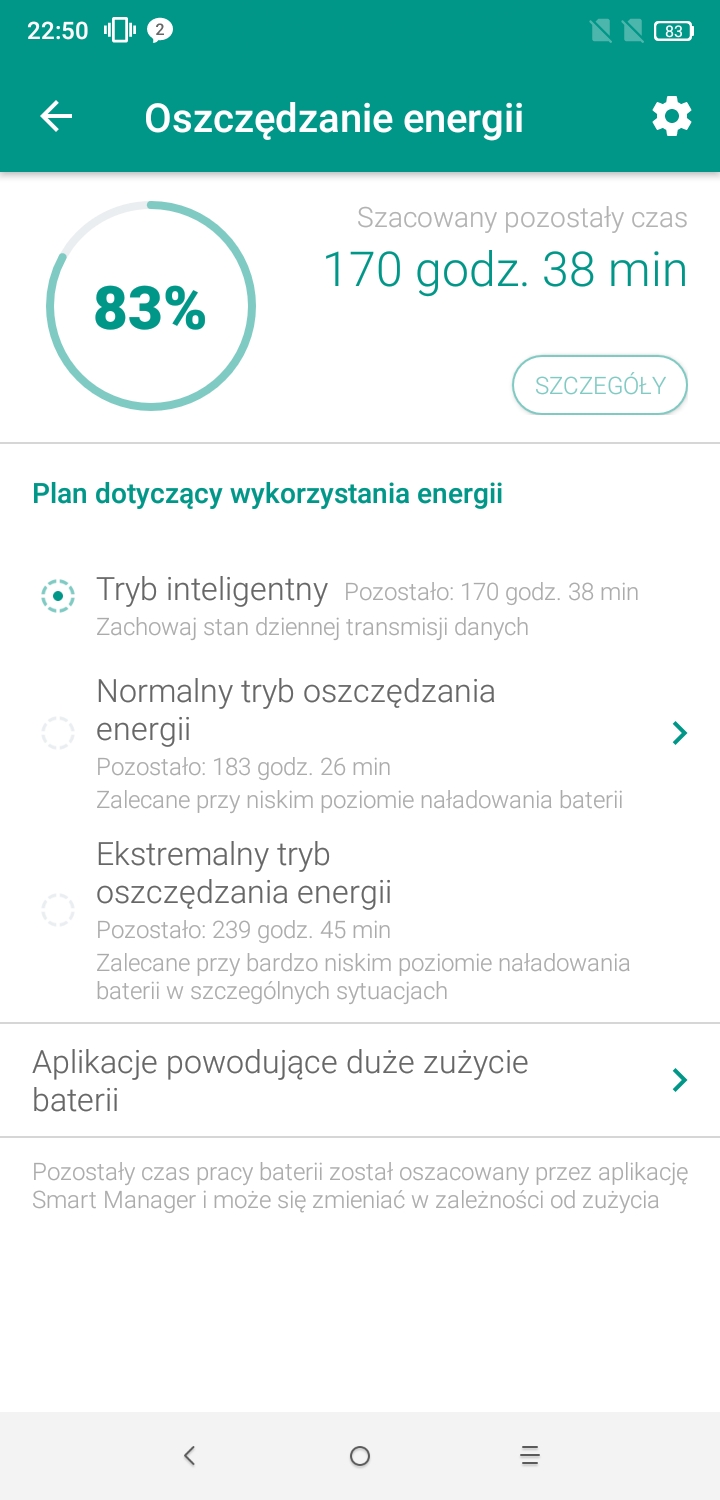Open Smart Manager settings via gear icon

click(x=670, y=116)
